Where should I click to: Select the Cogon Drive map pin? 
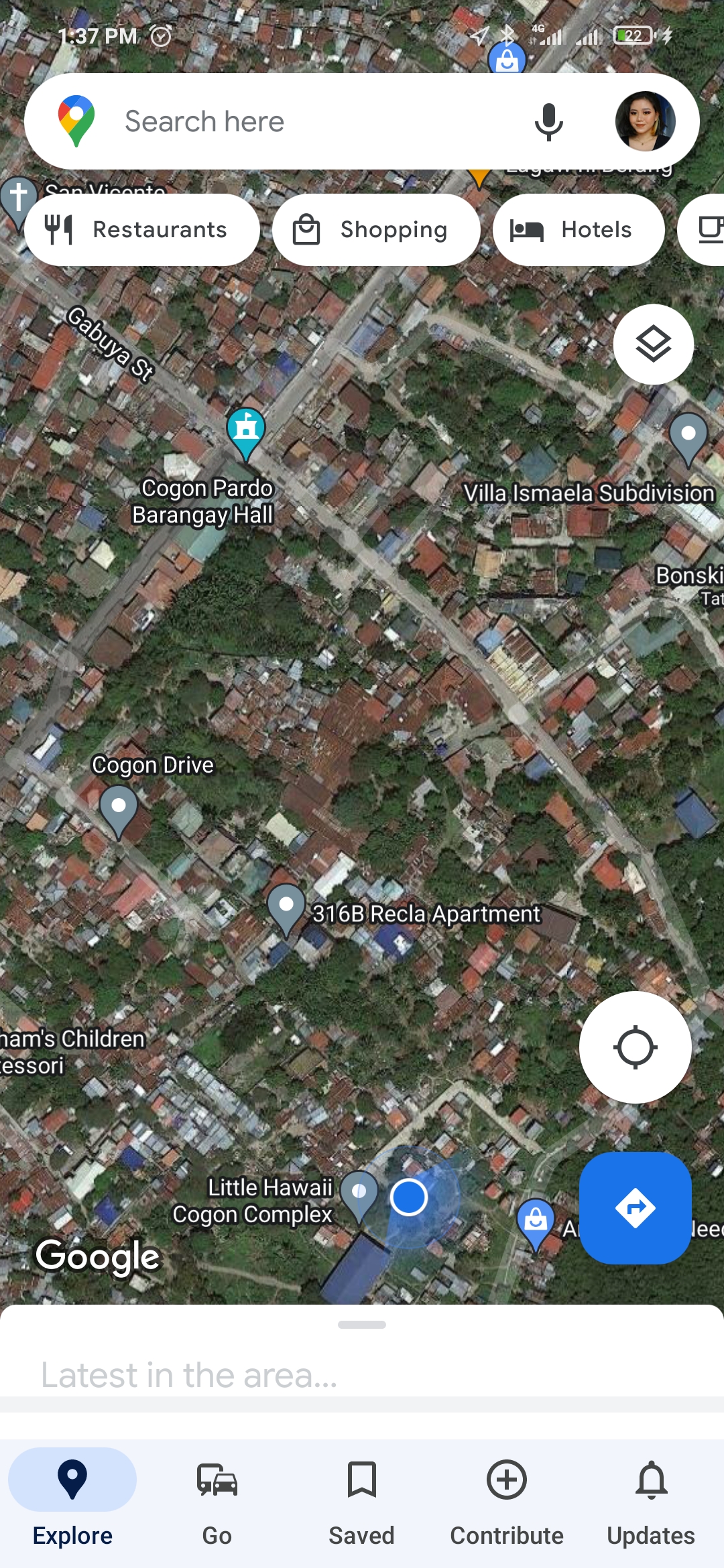[119, 809]
